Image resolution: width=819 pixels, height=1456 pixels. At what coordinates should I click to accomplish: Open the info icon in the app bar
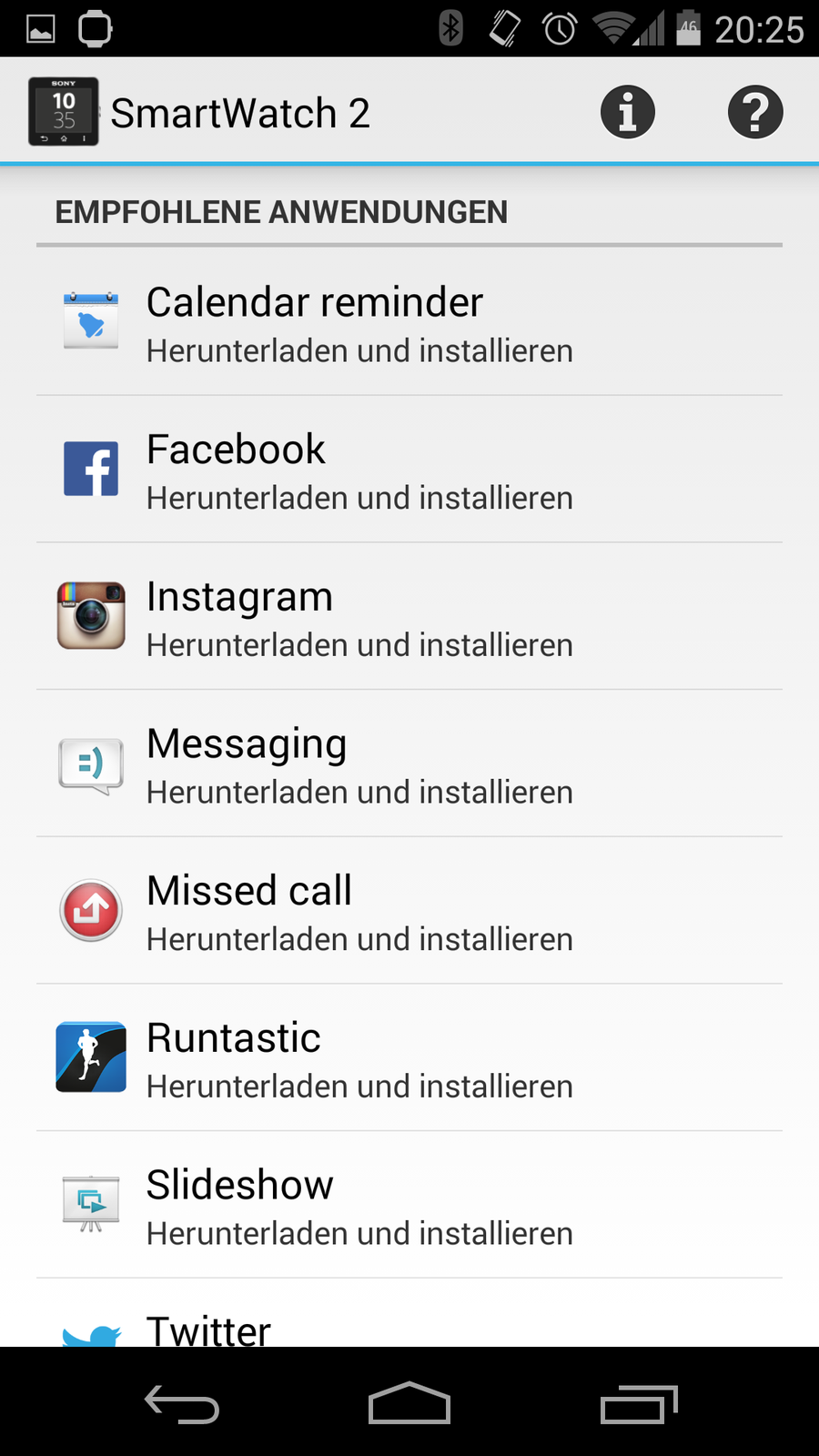pos(627,113)
